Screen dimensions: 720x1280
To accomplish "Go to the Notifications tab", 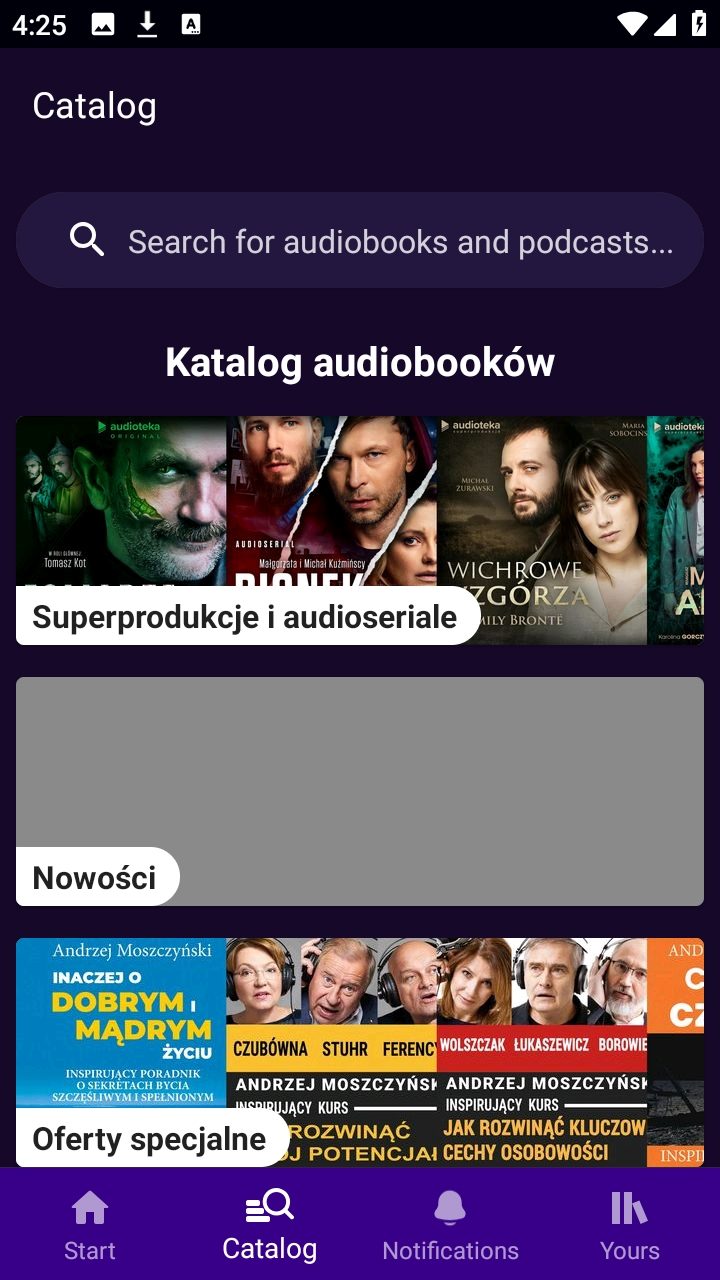I will point(450,1225).
